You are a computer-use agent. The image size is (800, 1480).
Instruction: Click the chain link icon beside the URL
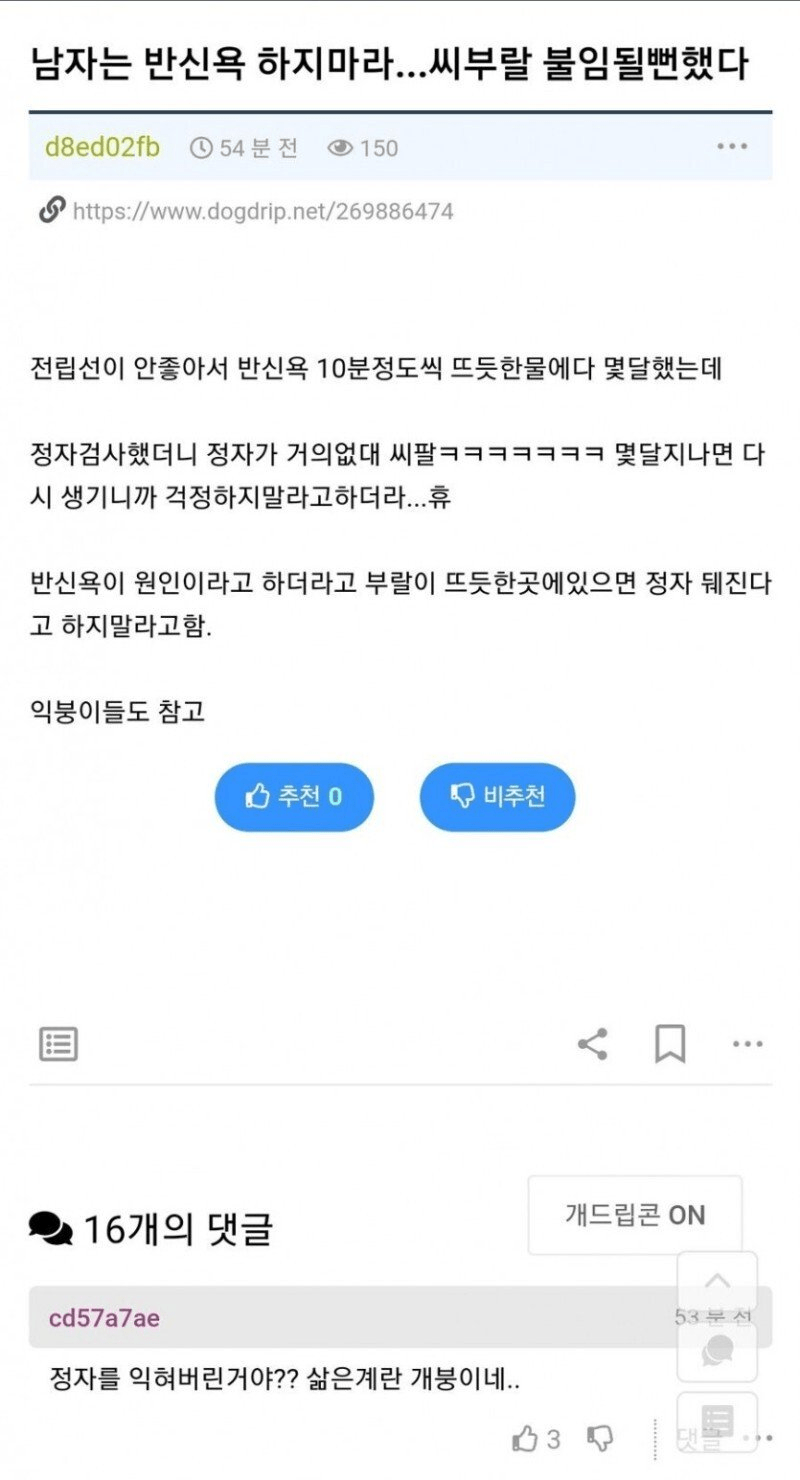(x=49, y=210)
